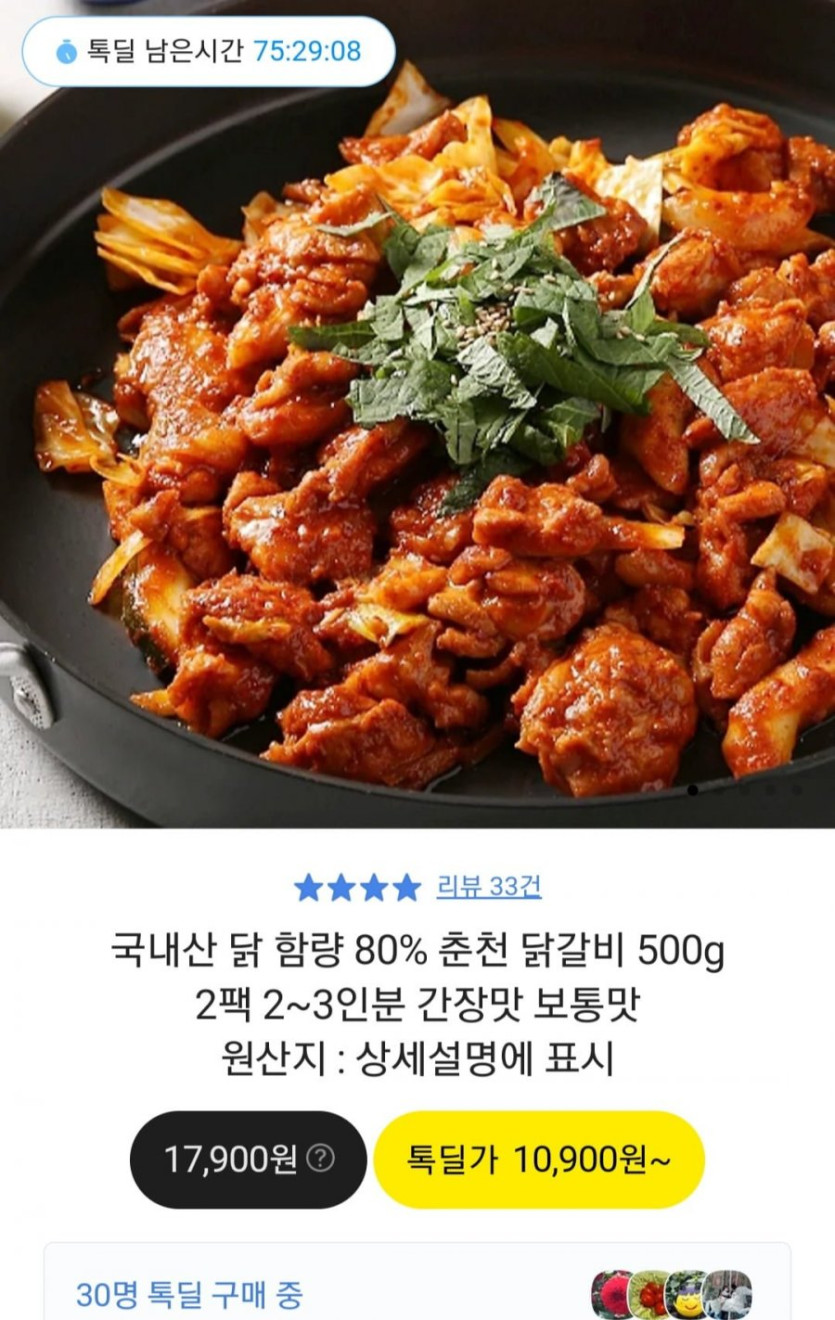Image resolution: width=835 pixels, height=1320 pixels.
Task: Show help for the 17,900원 price
Action: pos(320,1160)
